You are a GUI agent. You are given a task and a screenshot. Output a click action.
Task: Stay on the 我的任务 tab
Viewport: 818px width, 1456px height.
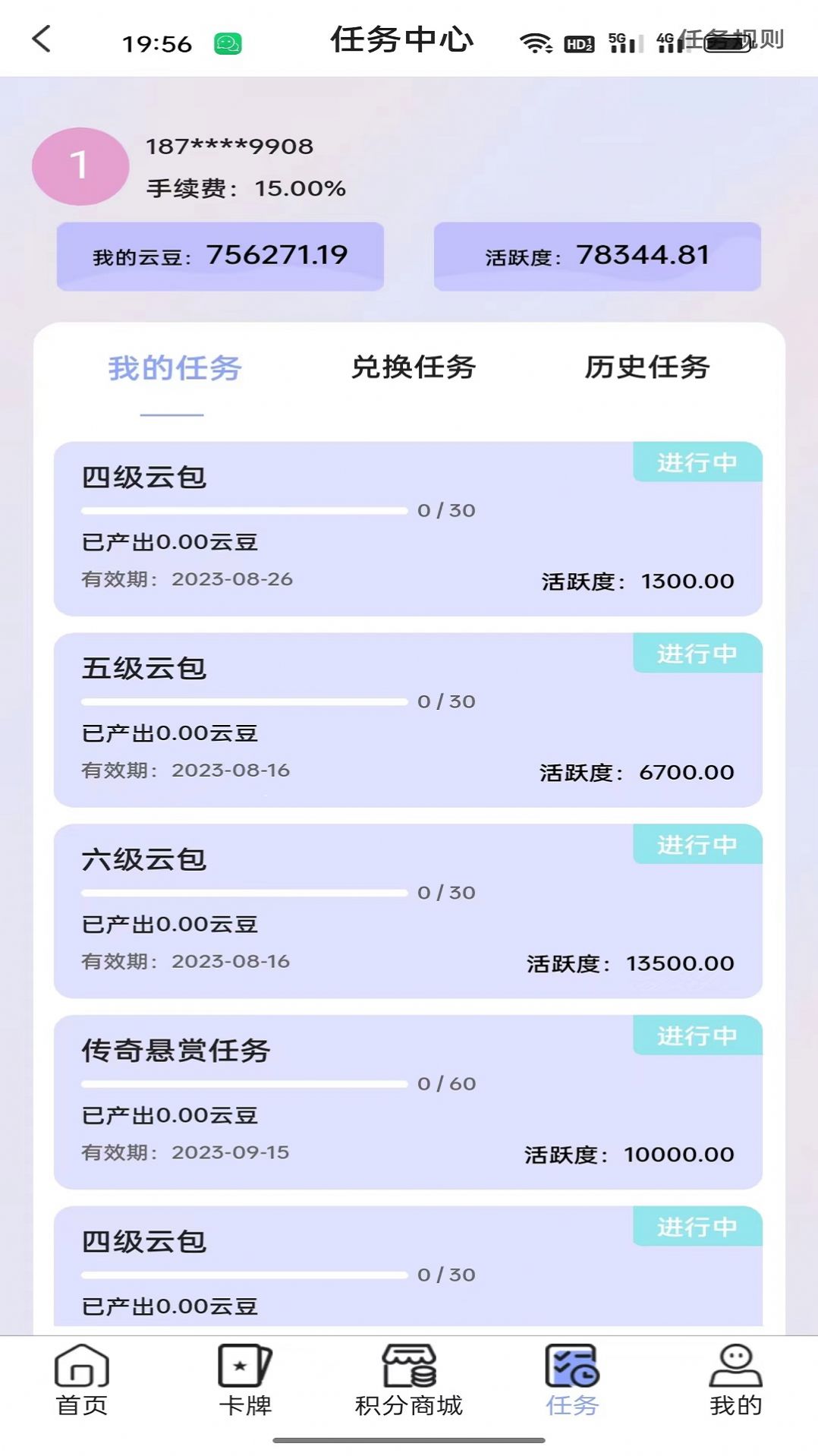pos(175,370)
